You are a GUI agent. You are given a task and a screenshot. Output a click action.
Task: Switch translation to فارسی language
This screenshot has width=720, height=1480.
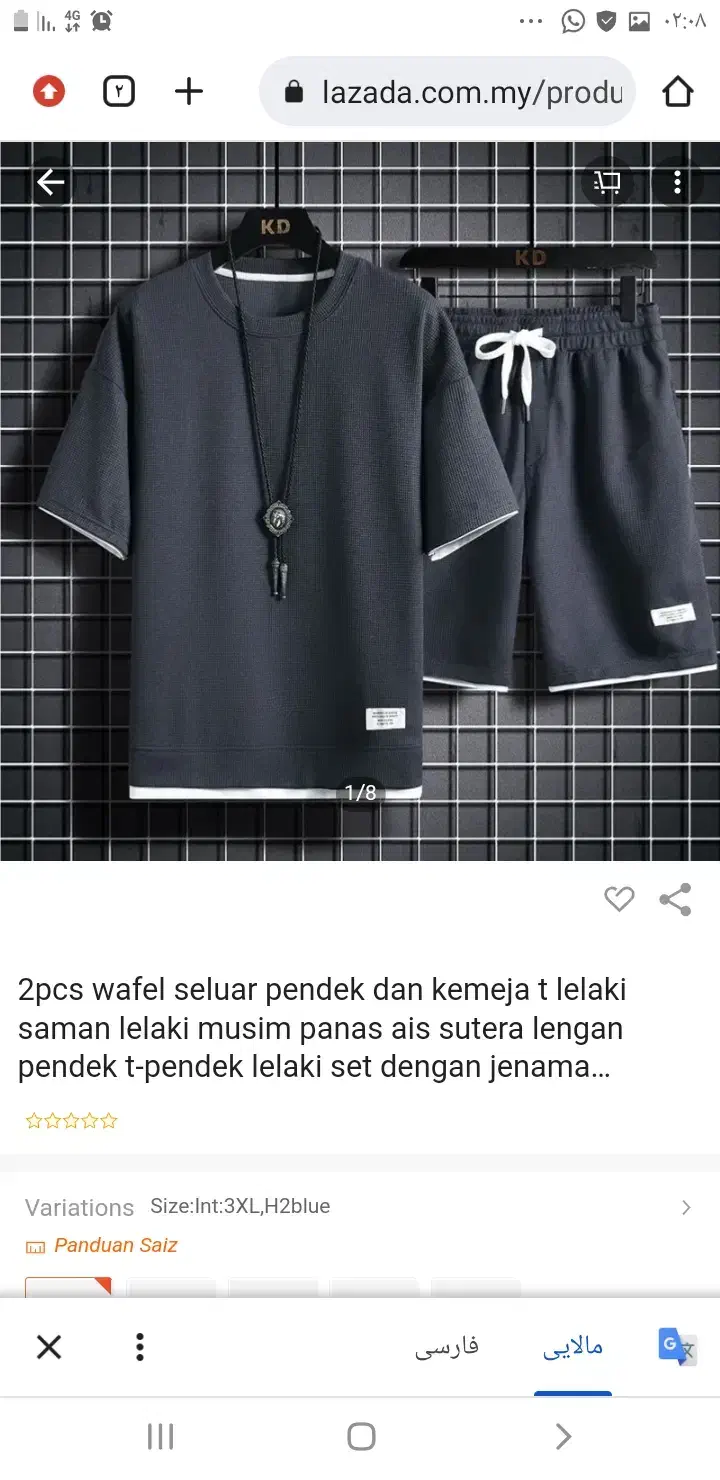click(447, 1347)
